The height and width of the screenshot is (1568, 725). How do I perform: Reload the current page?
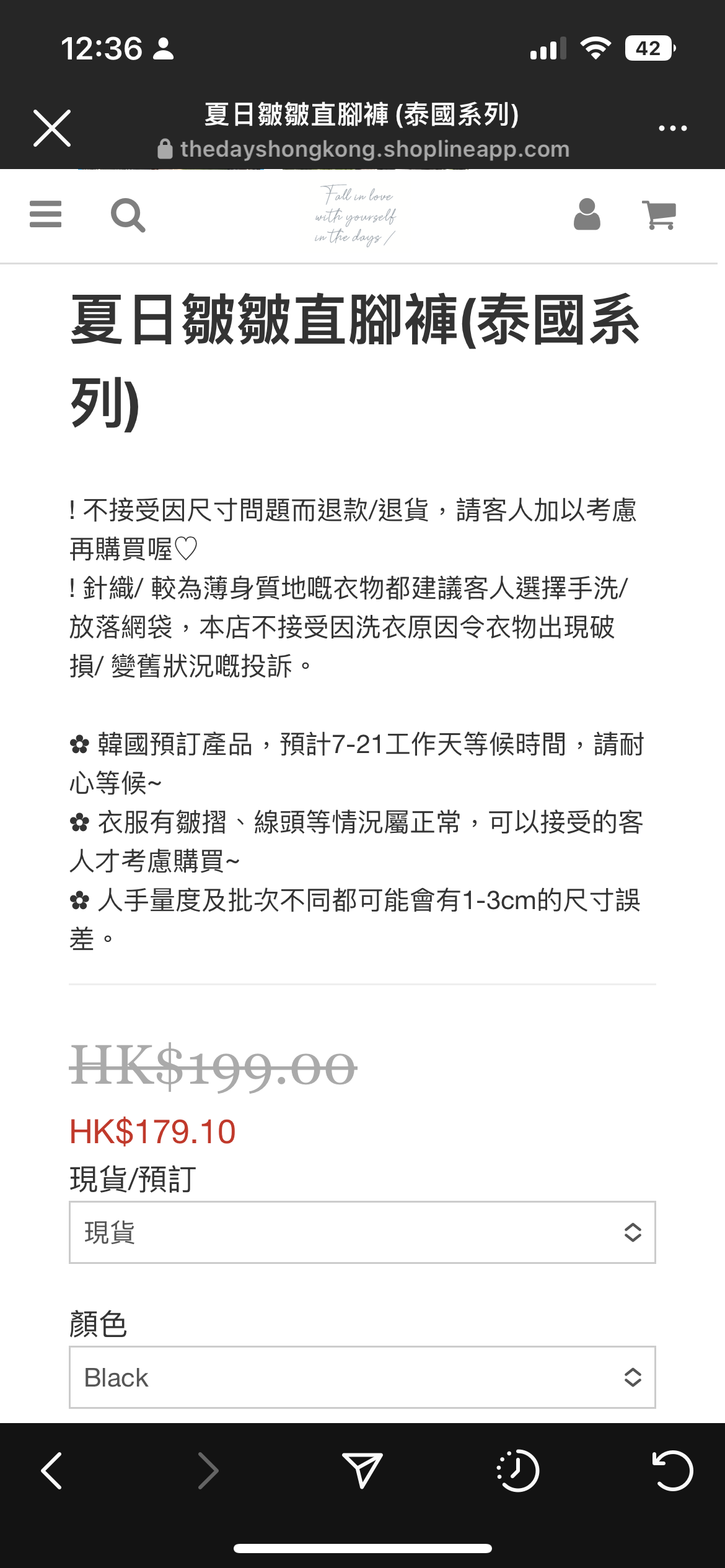click(672, 1470)
